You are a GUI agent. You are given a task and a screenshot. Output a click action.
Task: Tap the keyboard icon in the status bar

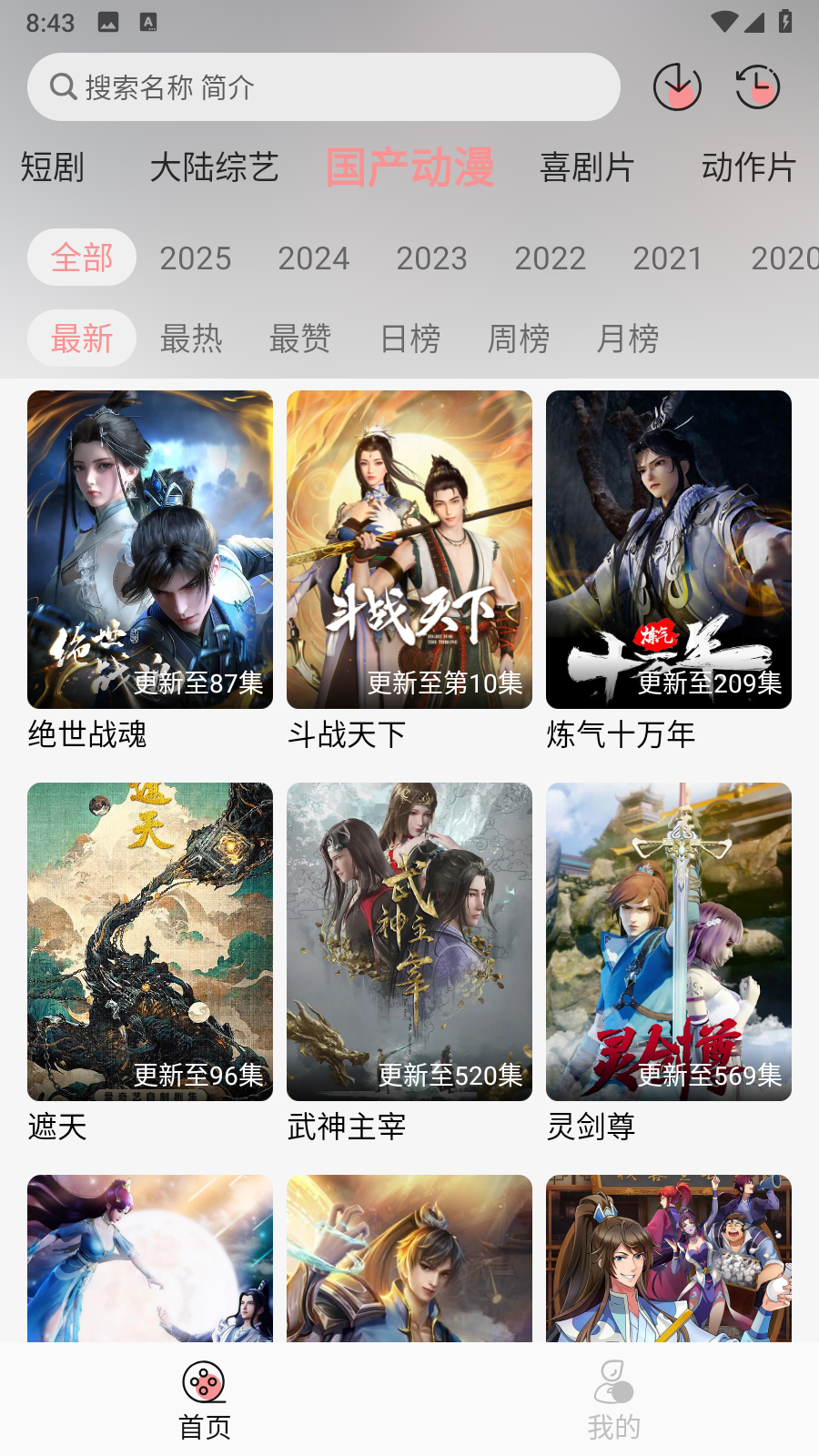point(147,20)
